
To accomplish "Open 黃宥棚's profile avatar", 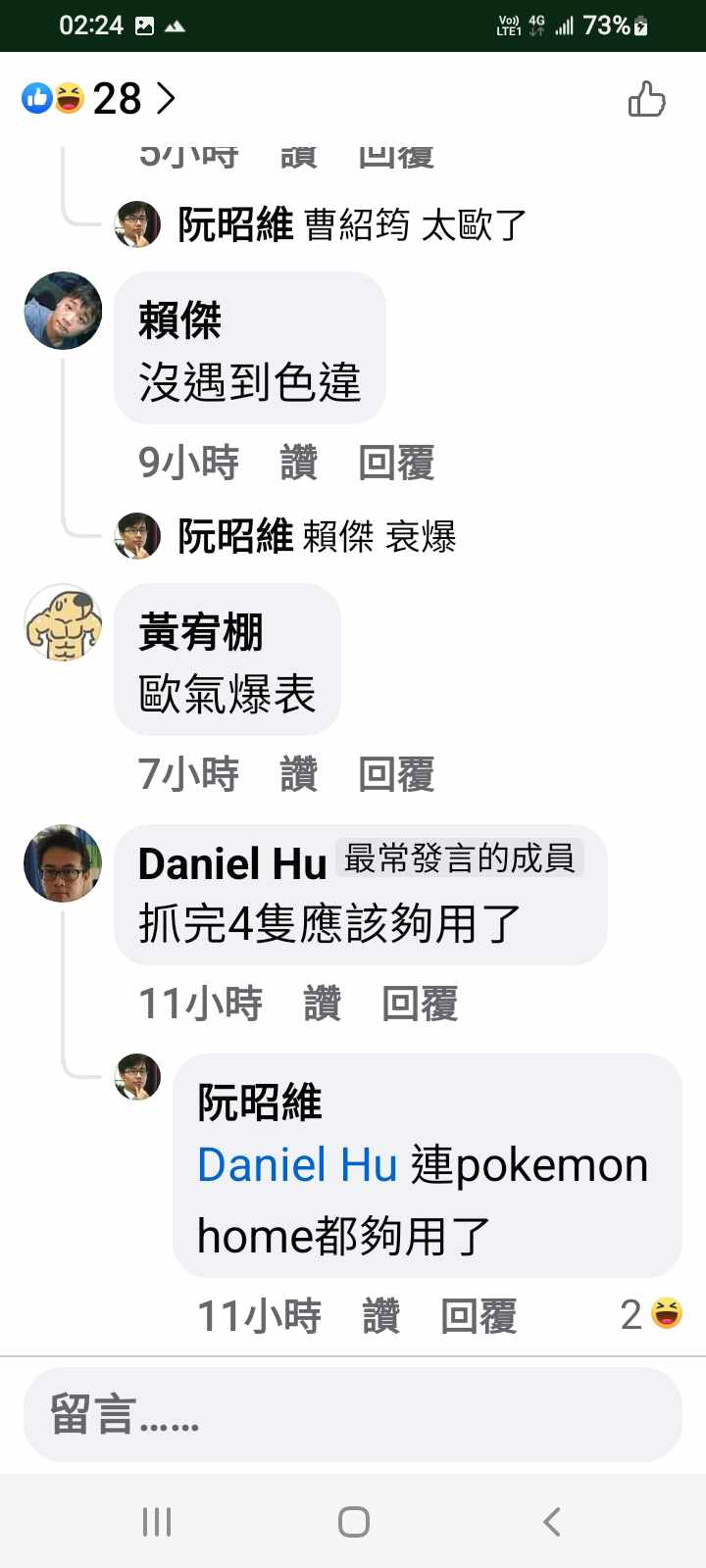I will click(x=63, y=622).
